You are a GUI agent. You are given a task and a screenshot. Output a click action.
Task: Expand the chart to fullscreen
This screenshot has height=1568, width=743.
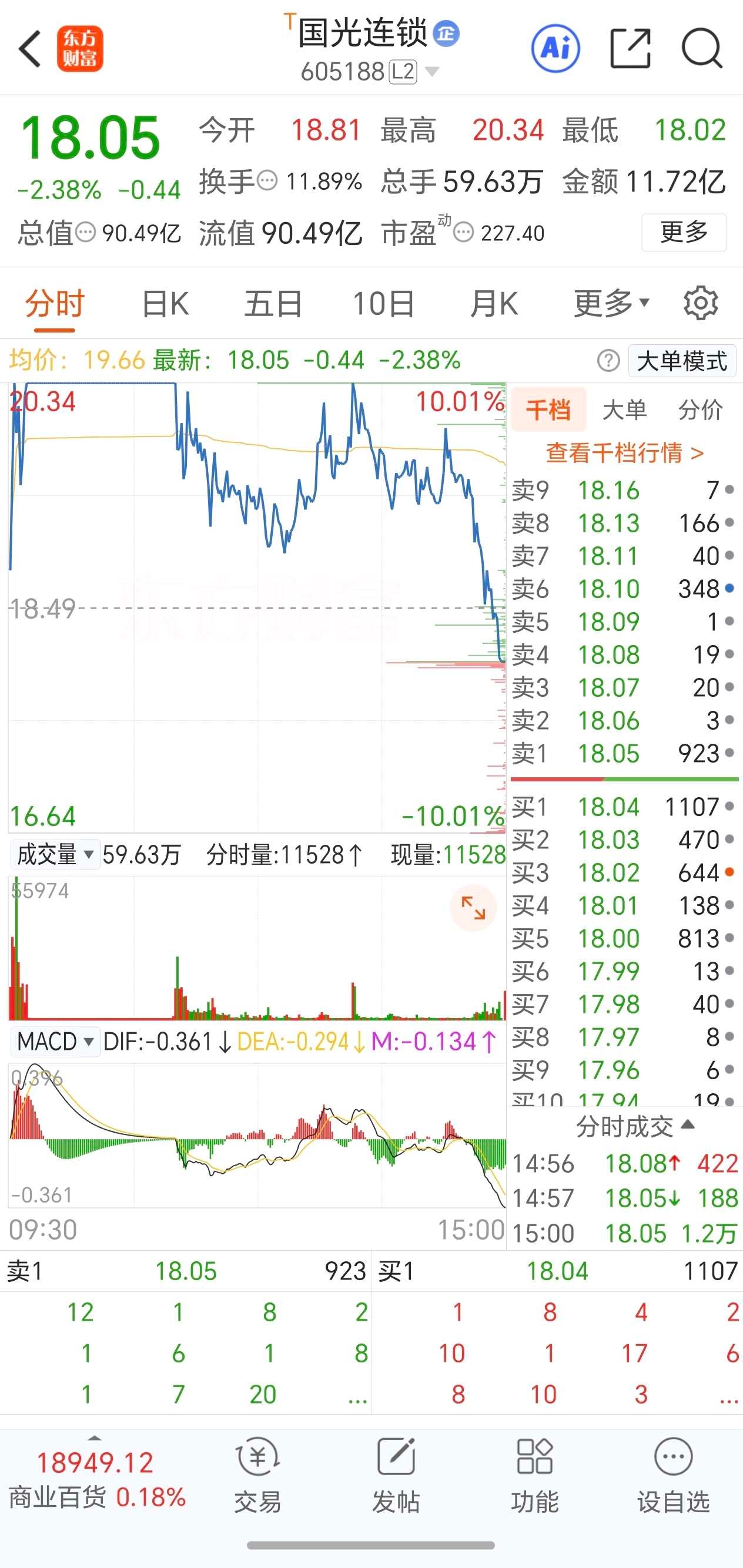tap(473, 908)
